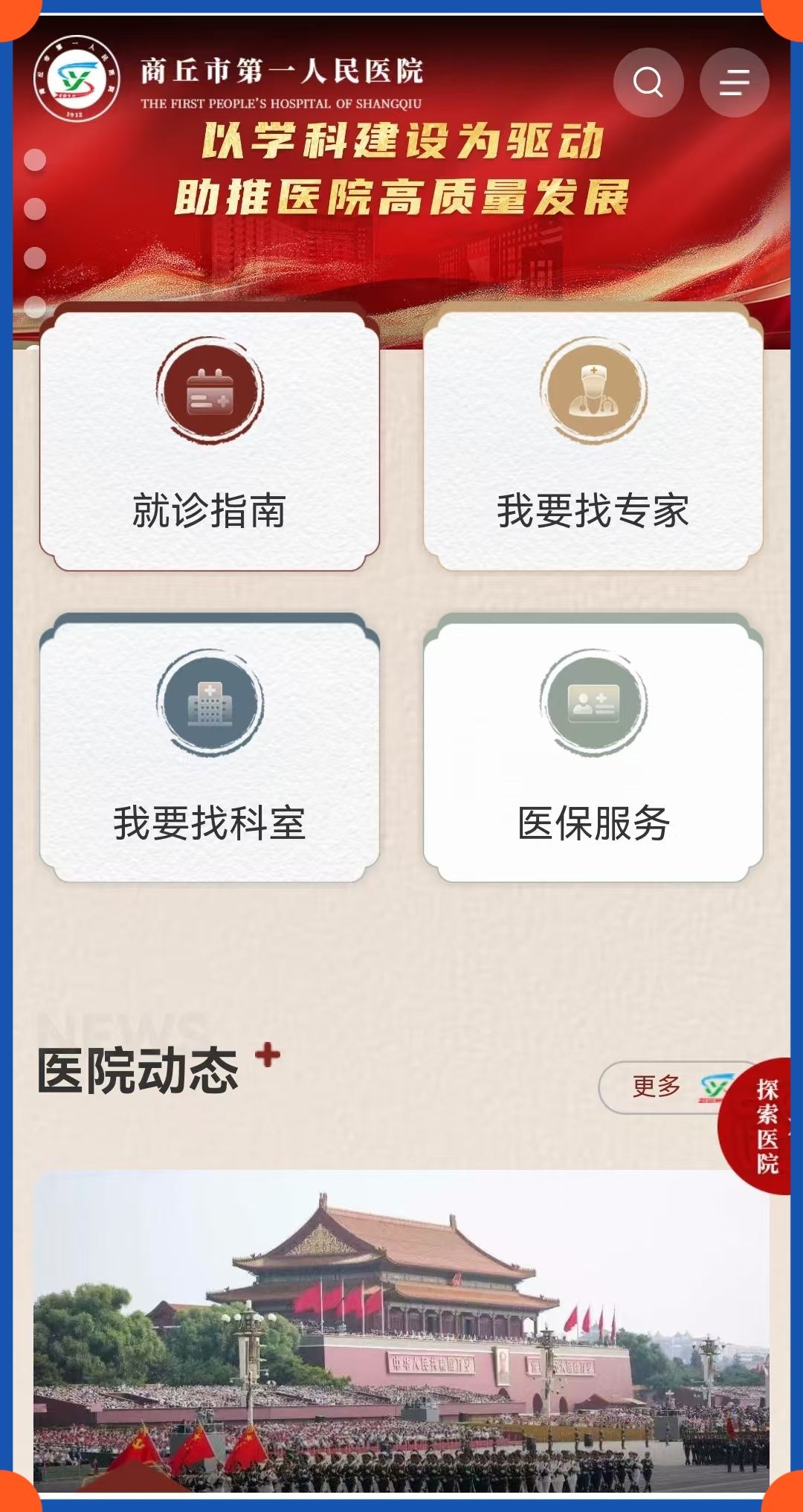The width and height of the screenshot is (803, 1512).
Task: Open the Tiananmen news image card
Action: 401,1331
